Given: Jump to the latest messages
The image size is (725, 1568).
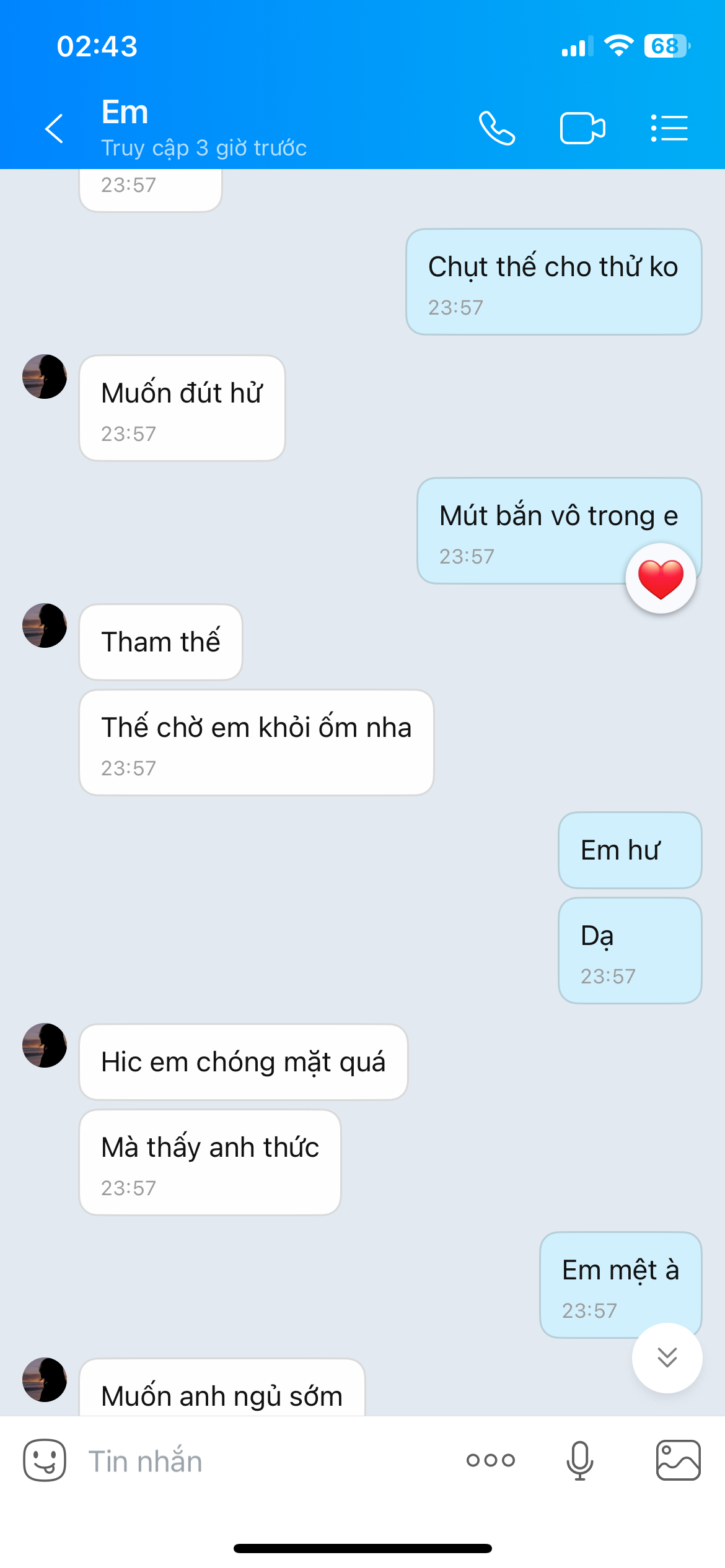Looking at the screenshot, I should click(x=667, y=1357).
